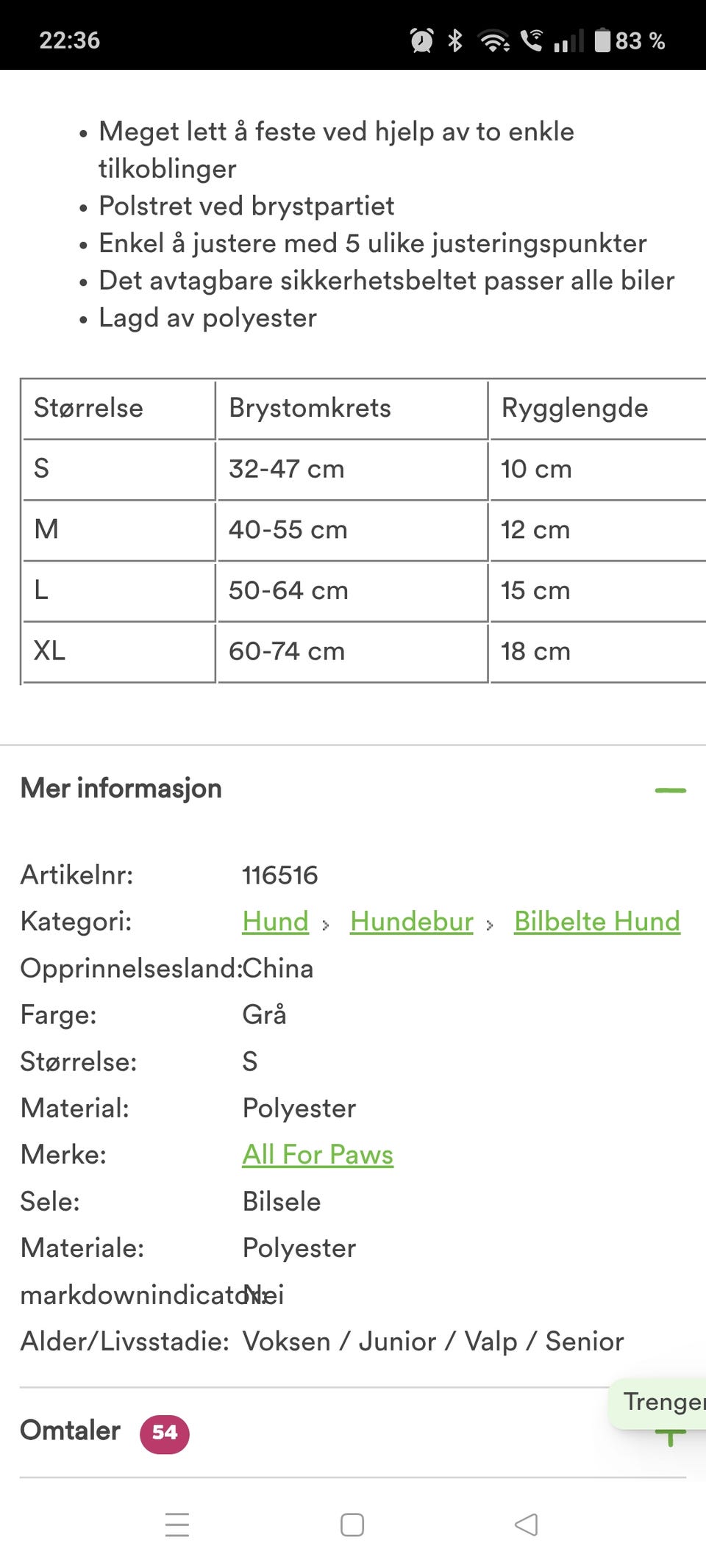The width and height of the screenshot is (706, 1568).
Task: Tap the home square navigation icon
Action: (353, 1525)
